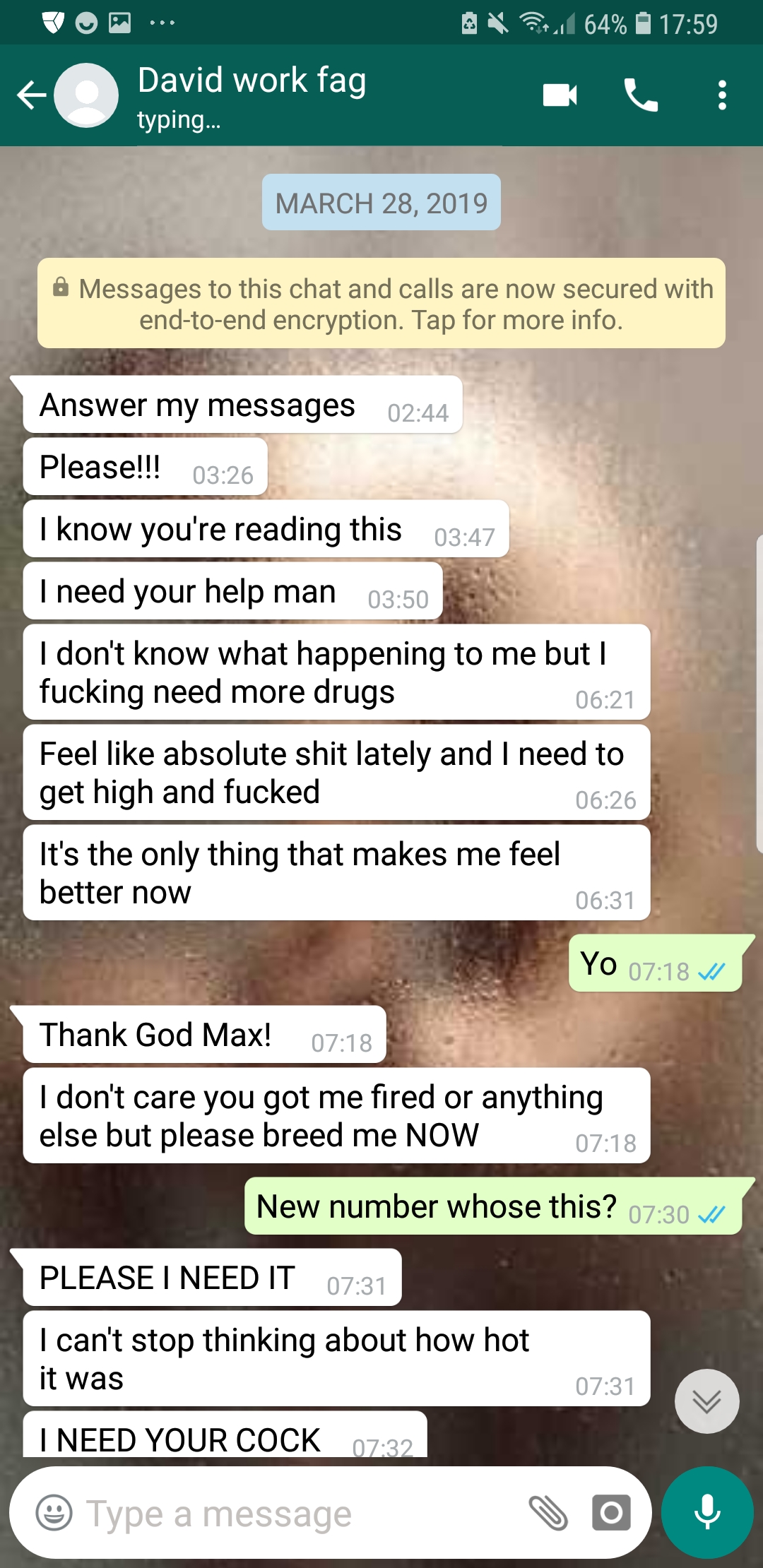Jump to the latest message
763x1568 pixels.
click(706, 1401)
